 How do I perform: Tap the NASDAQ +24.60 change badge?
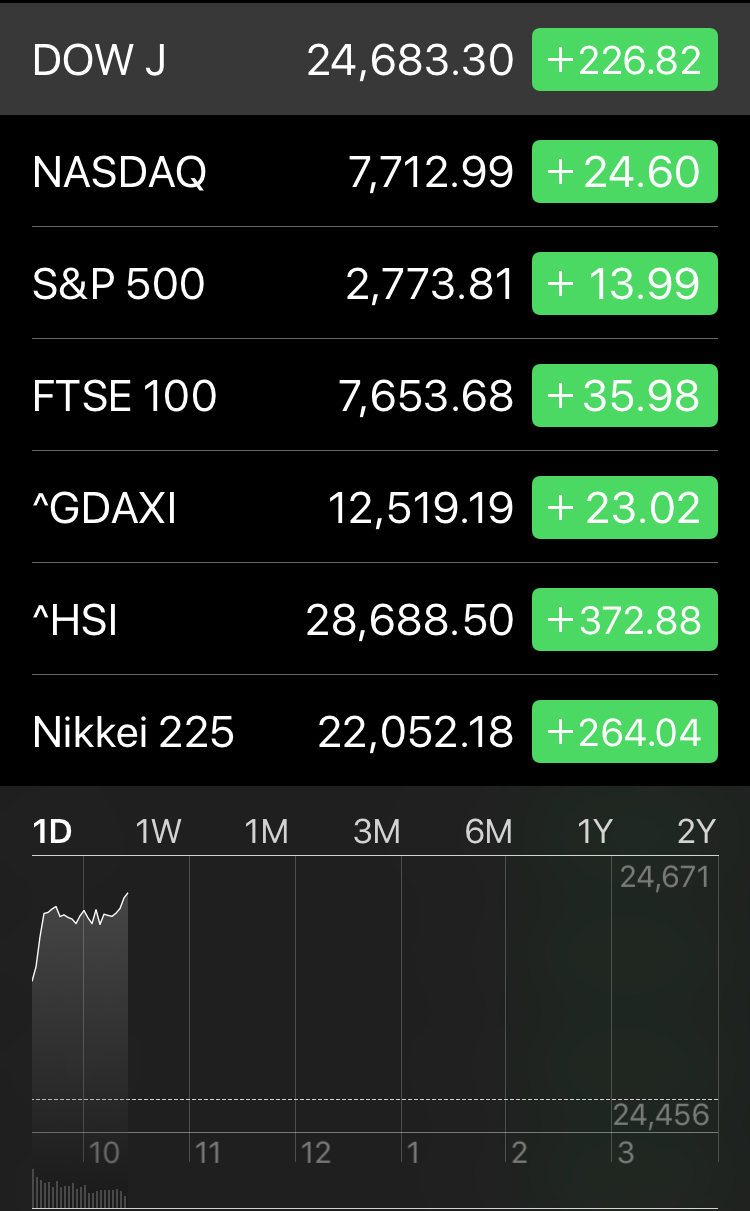(624, 172)
